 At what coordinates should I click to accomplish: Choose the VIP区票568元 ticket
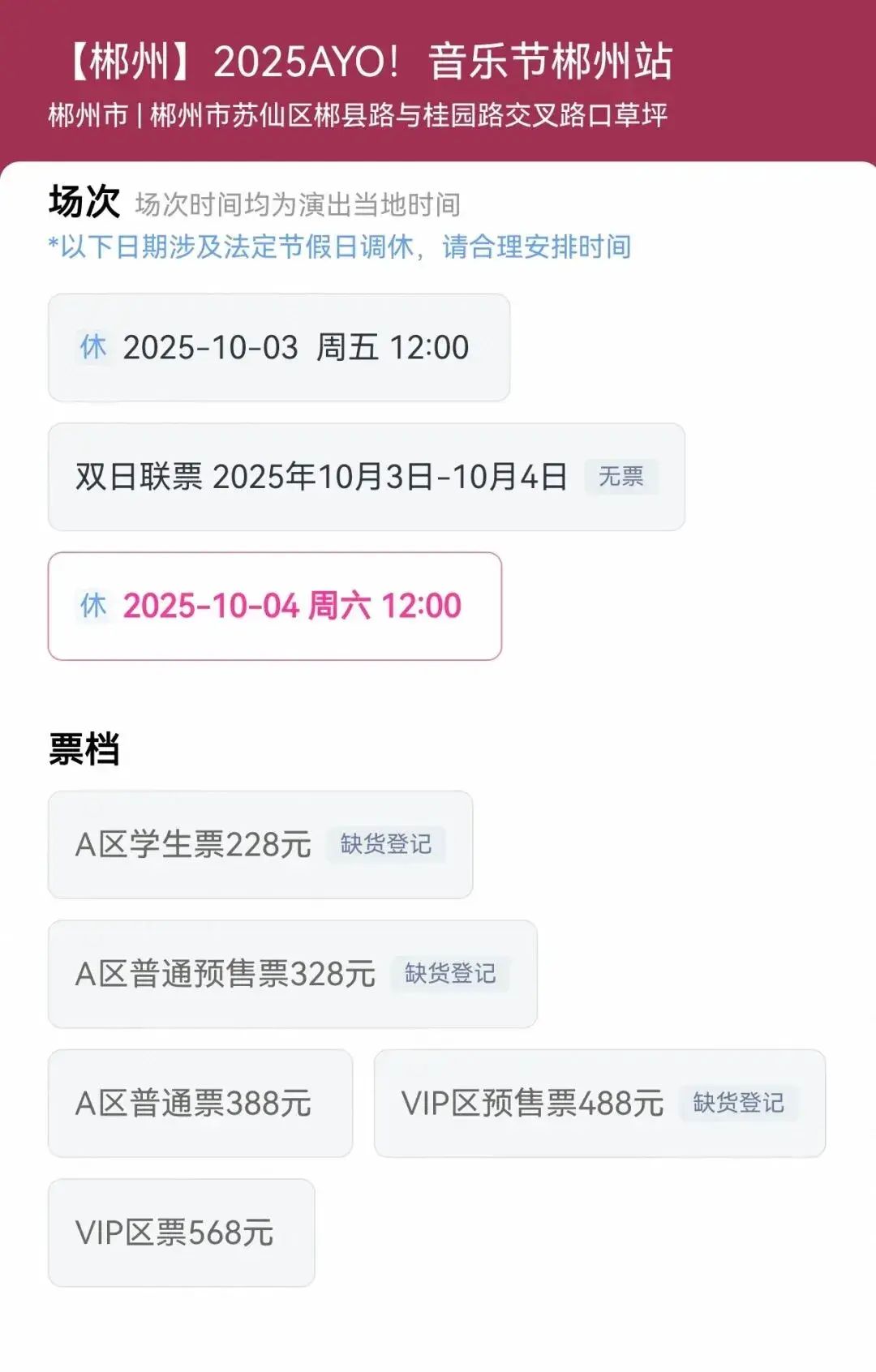pos(181,1233)
